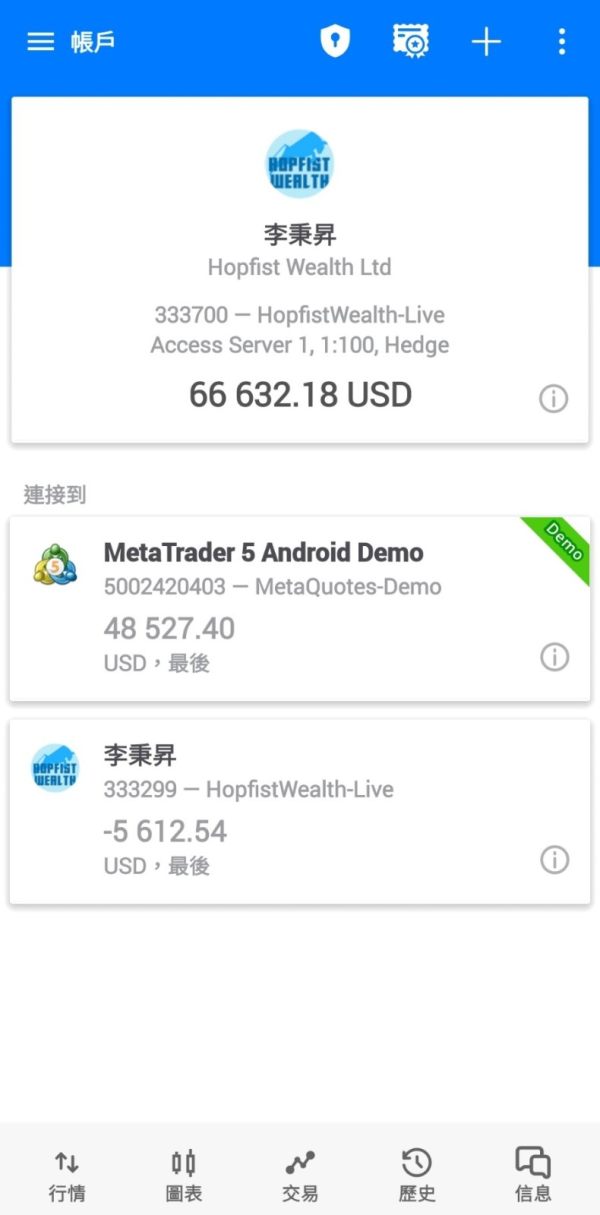View the 歷史 tab
This screenshot has width=600, height=1215.
[x=416, y=1176]
